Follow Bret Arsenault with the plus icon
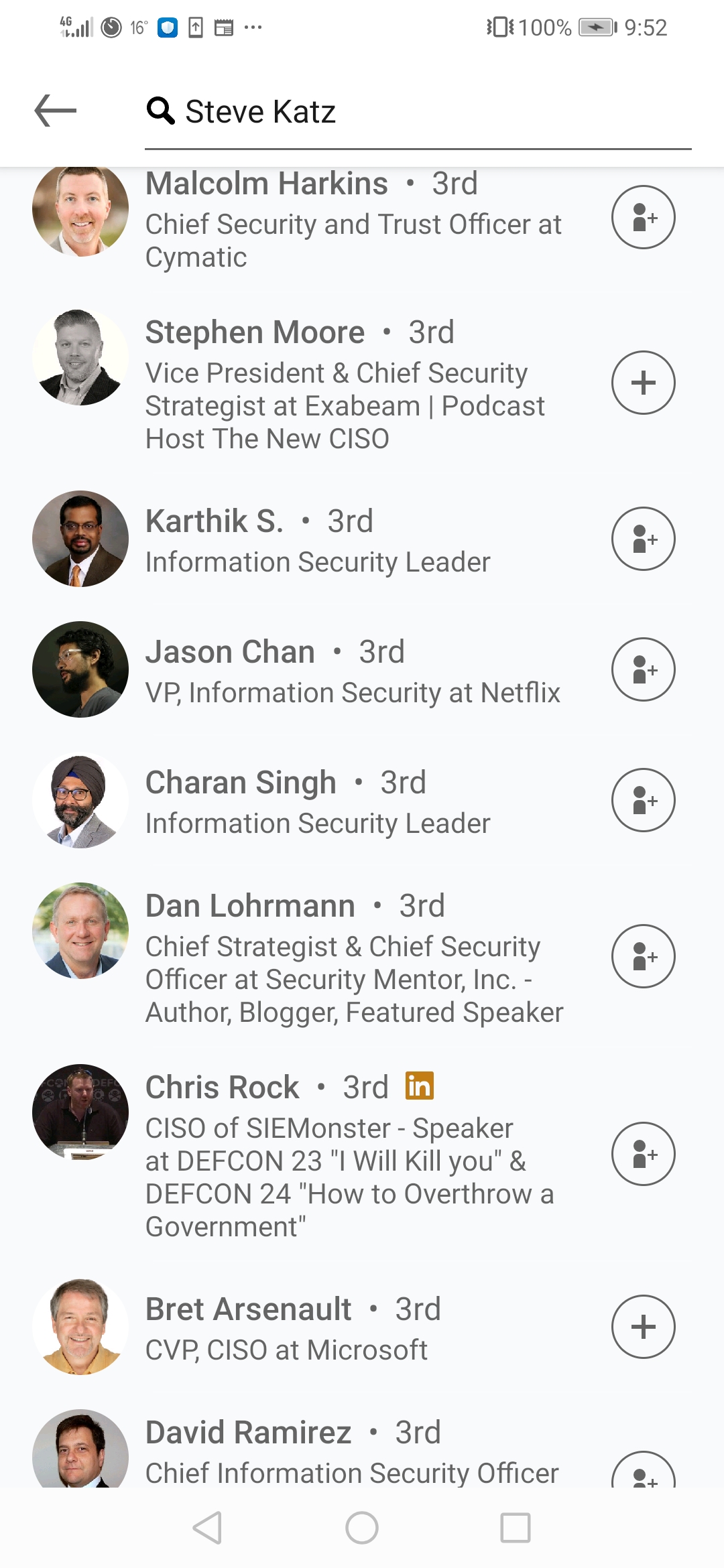This screenshot has height=1568, width=724. pyautogui.click(x=643, y=1327)
